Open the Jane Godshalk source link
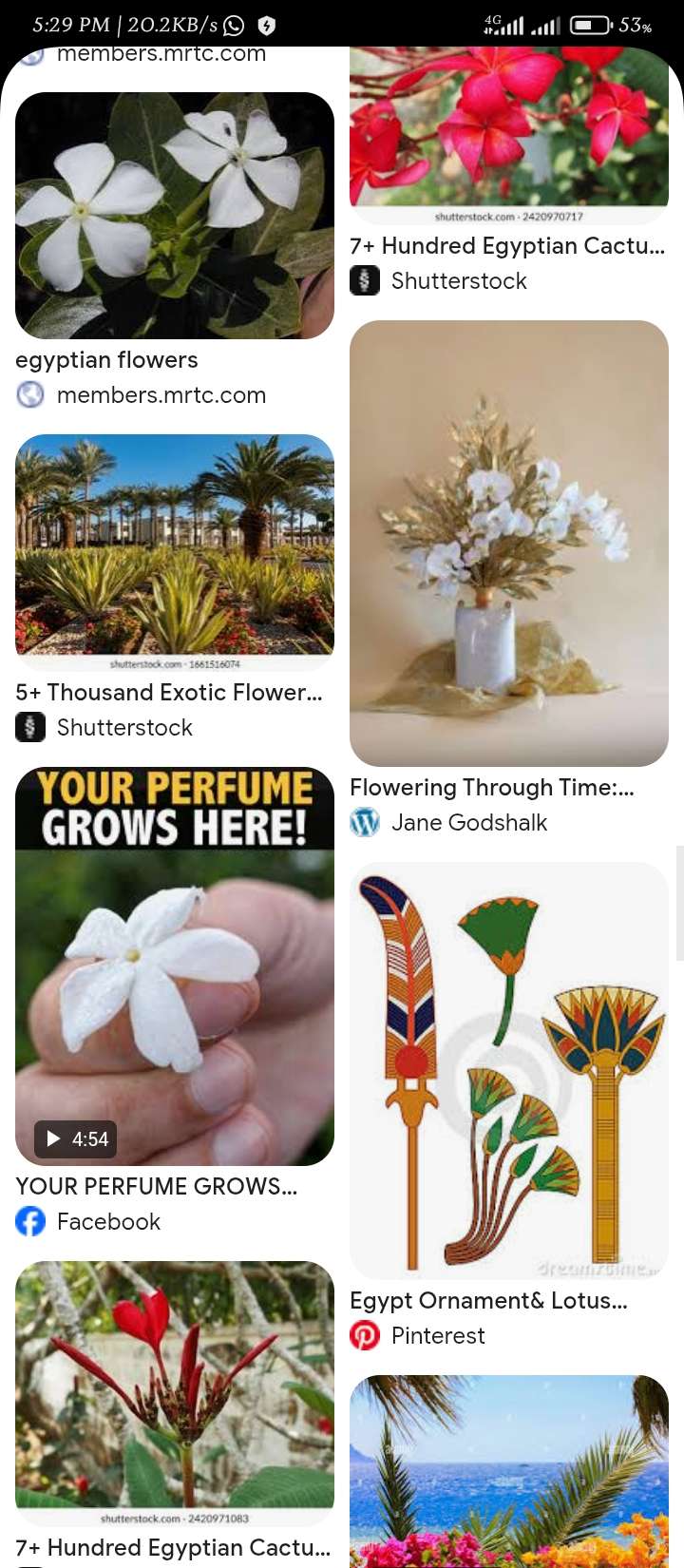 468,823
